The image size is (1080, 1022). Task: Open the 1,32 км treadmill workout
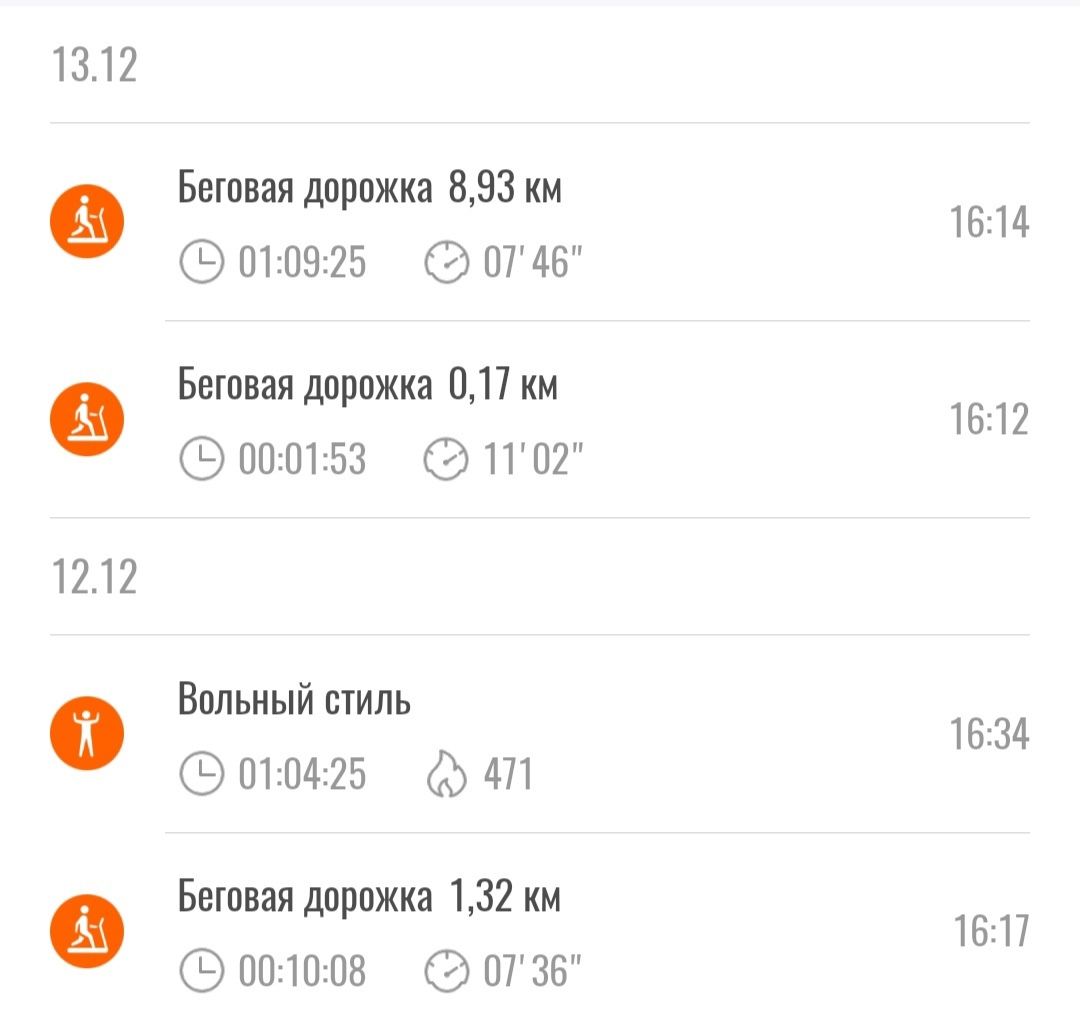coord(540,932)
